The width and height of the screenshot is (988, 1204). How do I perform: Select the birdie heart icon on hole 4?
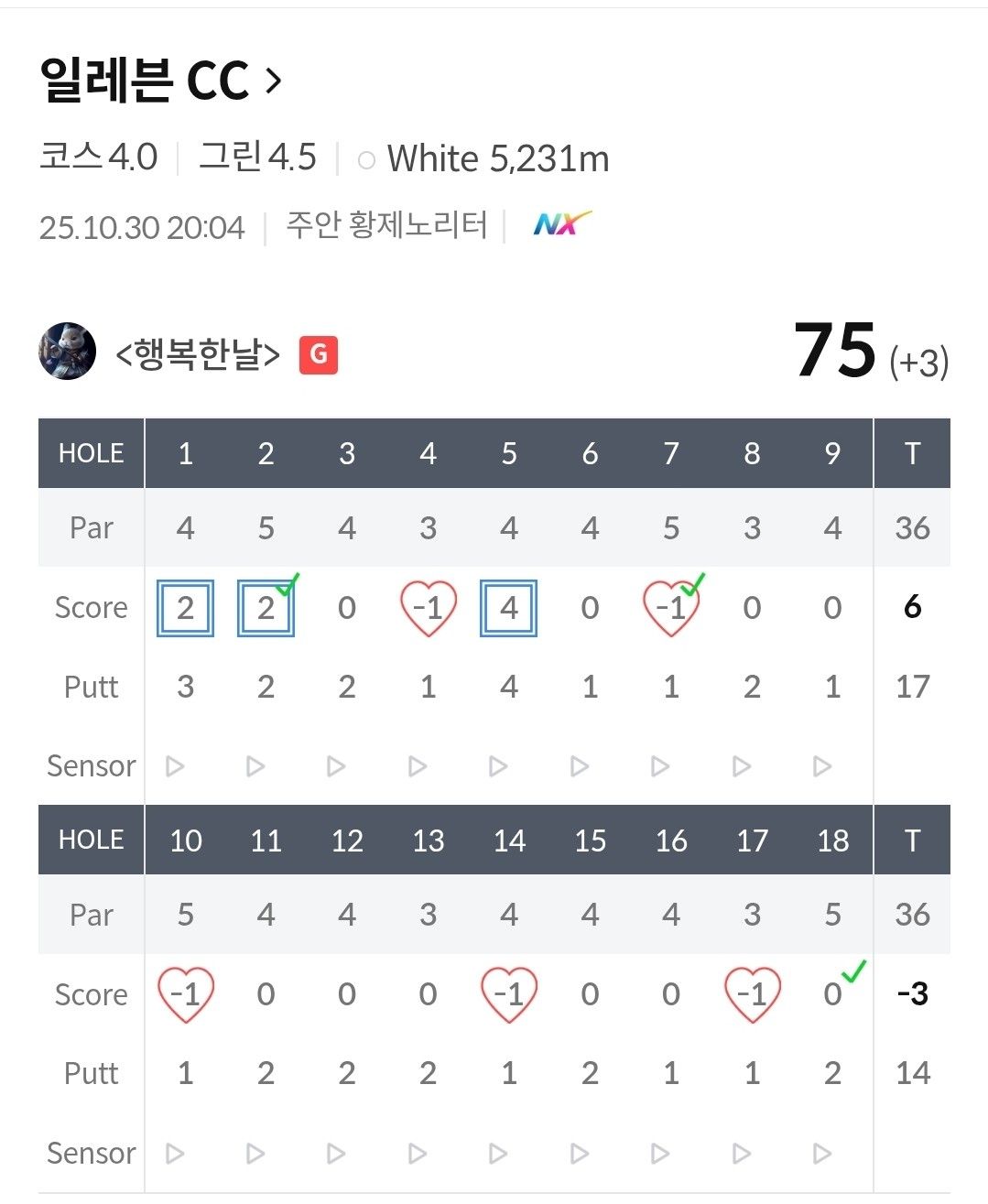(x=428, y=607)
